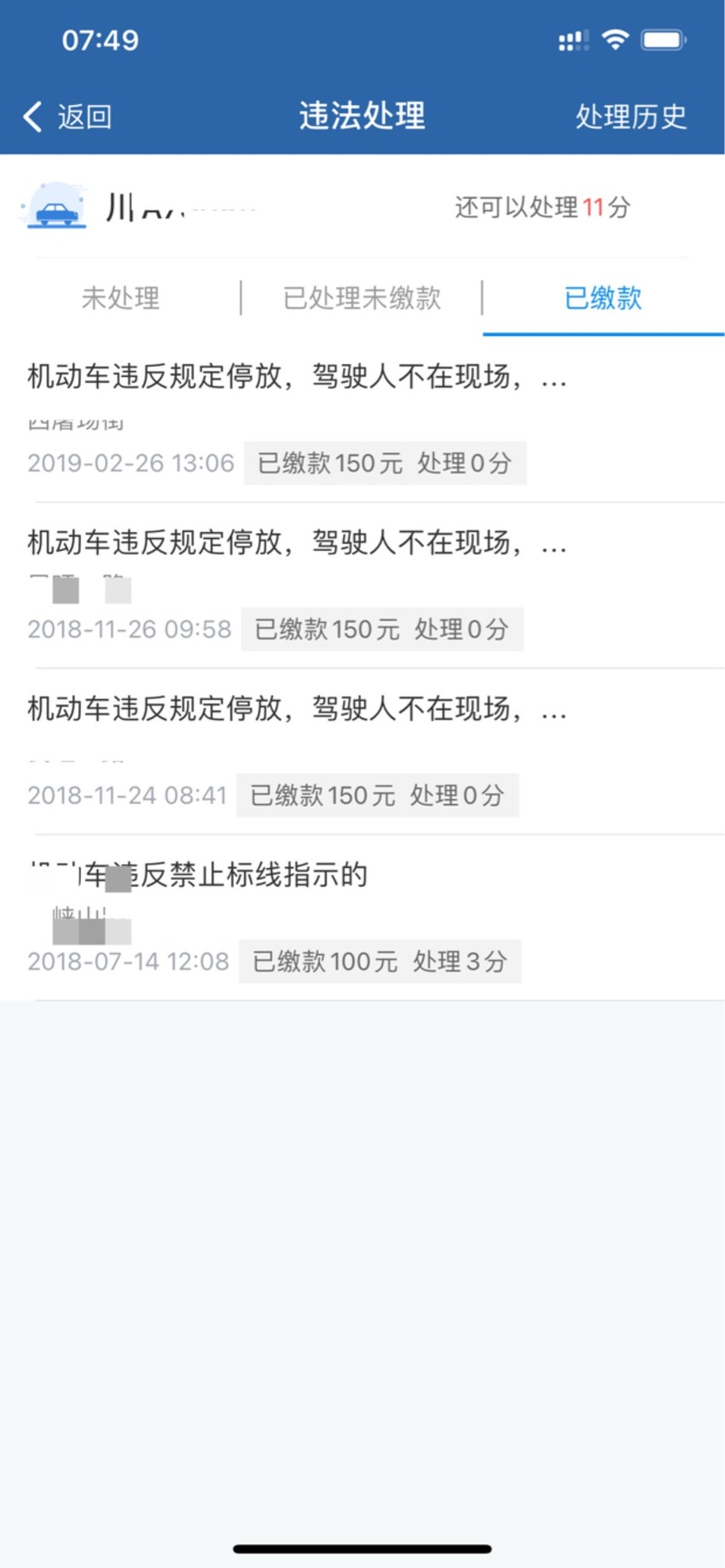This screenshot has height=1568, width=725.
Task: Open the violation dated 2018-11-26 09:58
Action: (x=362, y=586)
